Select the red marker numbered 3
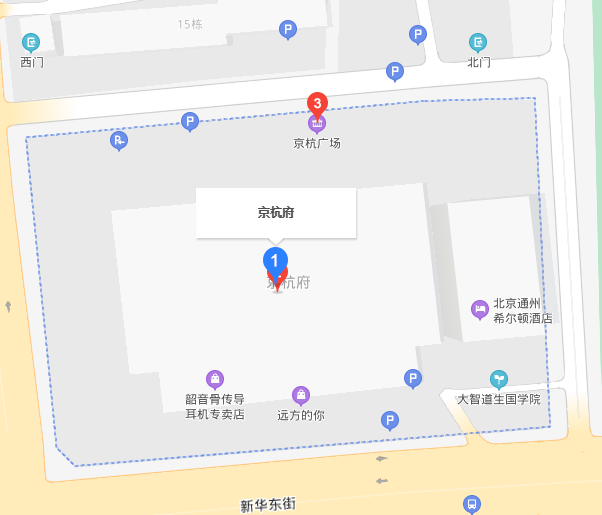This screenshot has width=602, height=515. (316, 103)
